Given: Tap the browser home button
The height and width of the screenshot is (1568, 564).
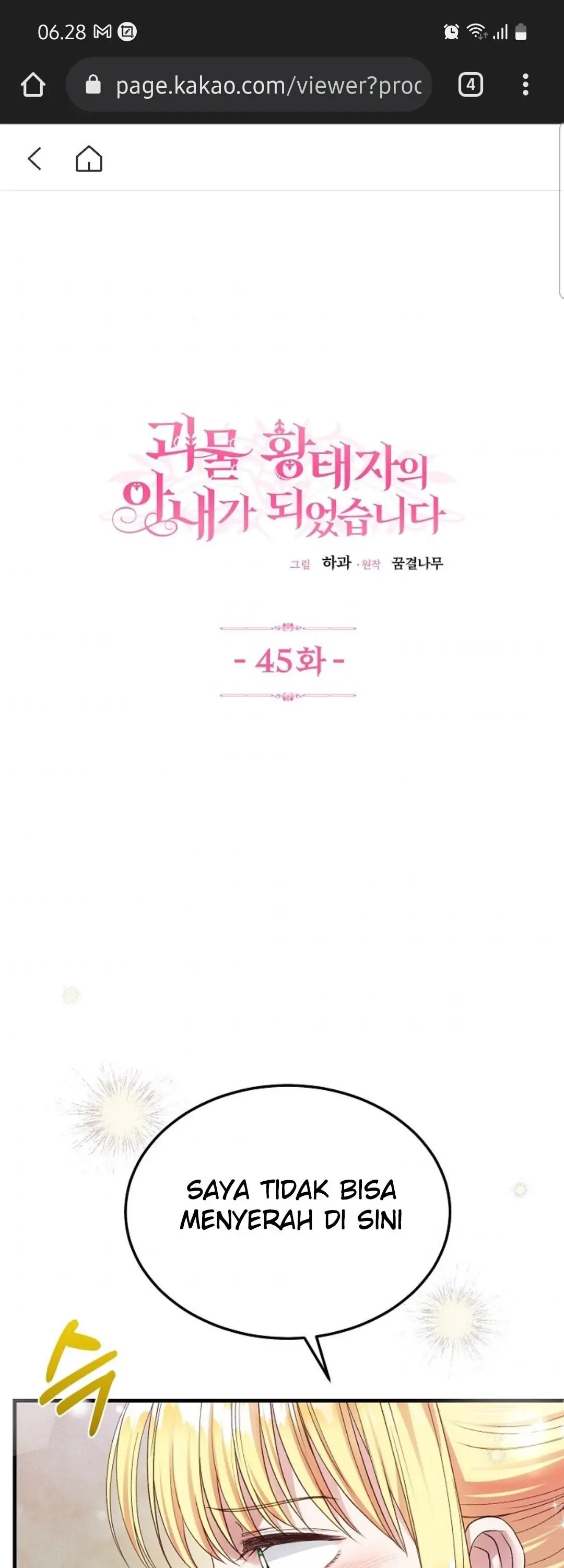Looking at the screenshot, I should click(33, 85).
